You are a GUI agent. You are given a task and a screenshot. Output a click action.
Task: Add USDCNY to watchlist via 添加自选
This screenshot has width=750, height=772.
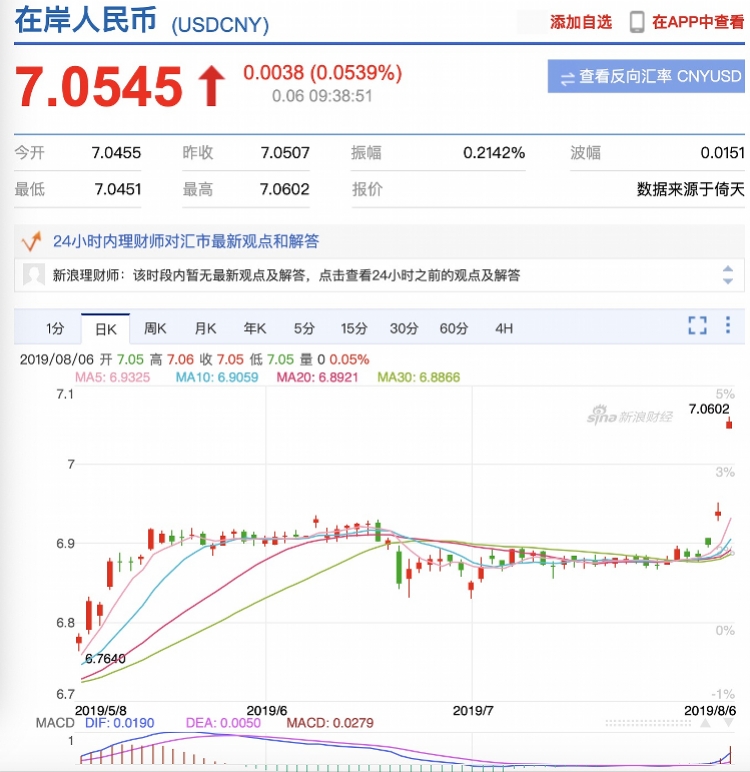pyautogui.click(x=580, y=22)
